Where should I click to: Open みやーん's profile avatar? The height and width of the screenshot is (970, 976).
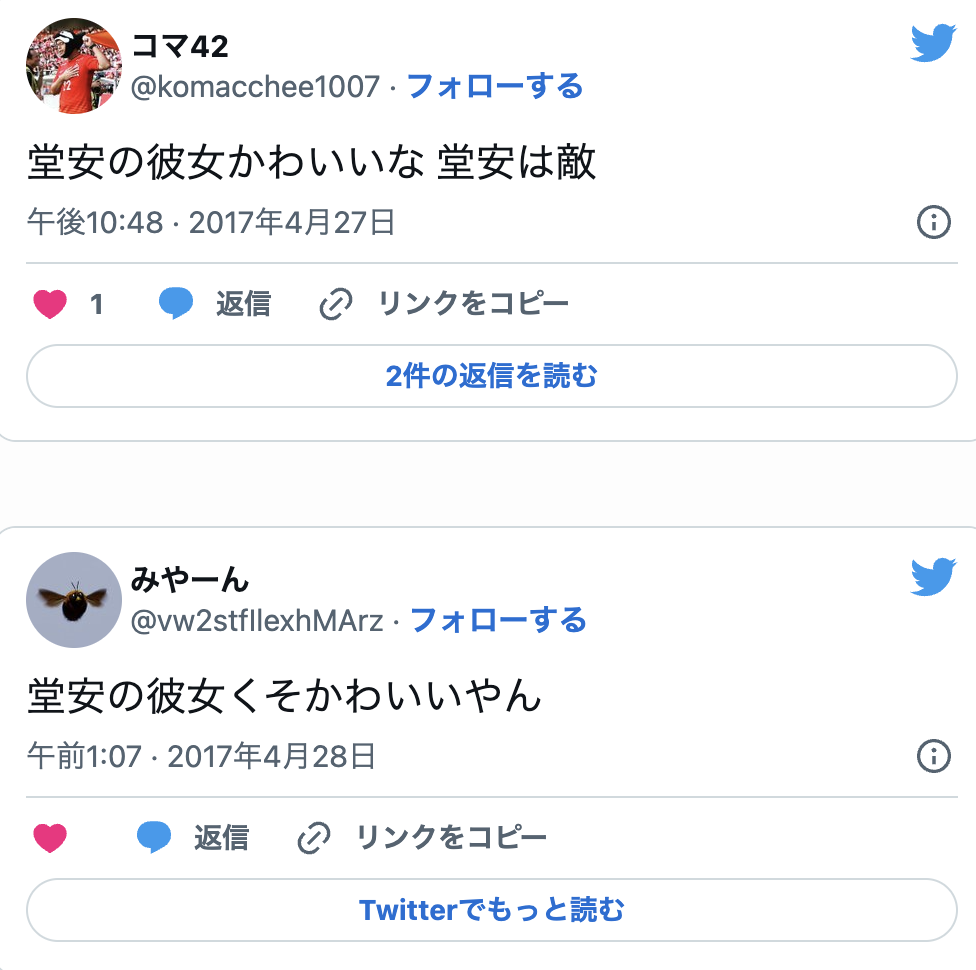point(72,600)
